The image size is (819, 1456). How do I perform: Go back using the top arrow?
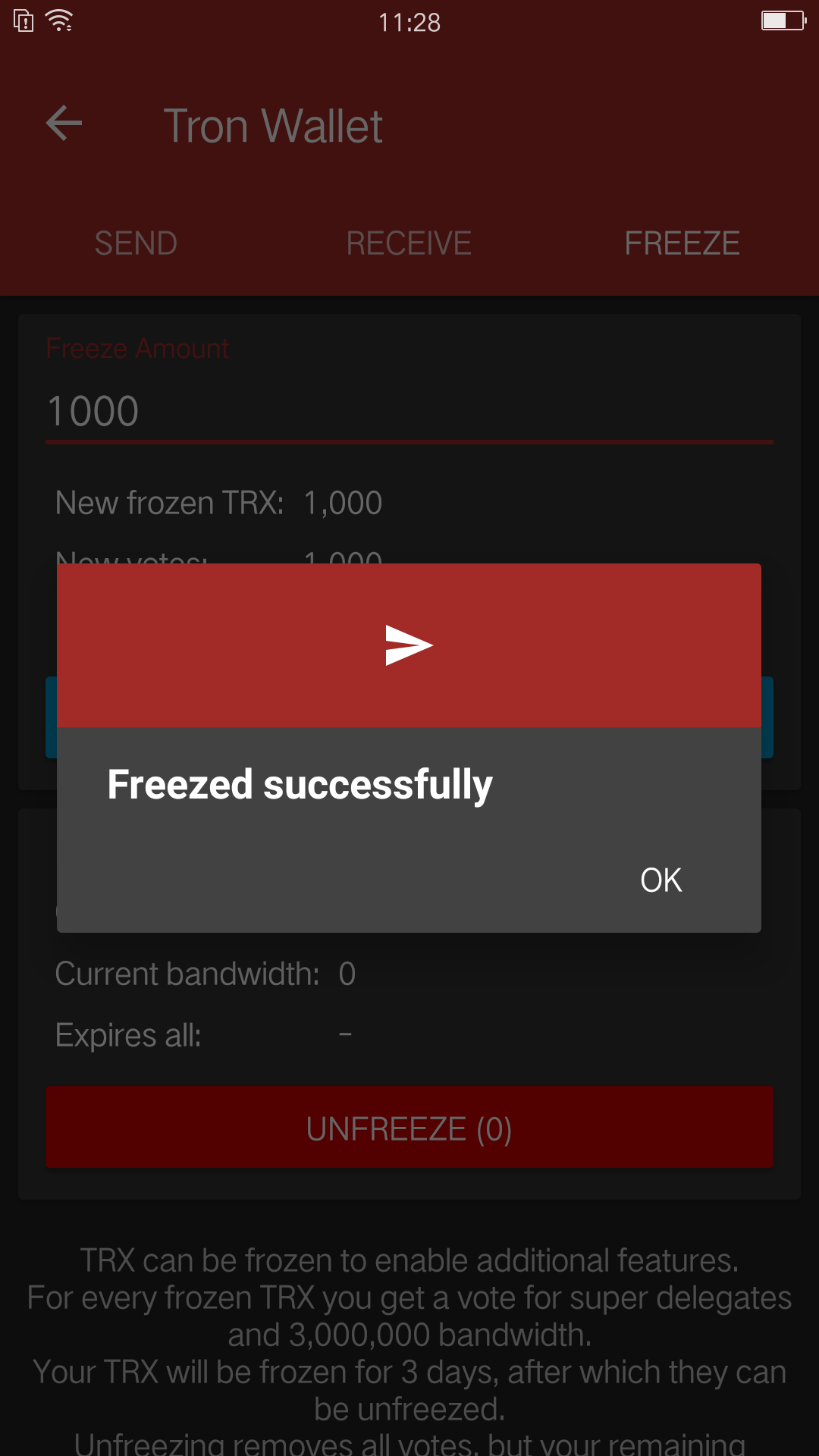(x=64, y=124)
